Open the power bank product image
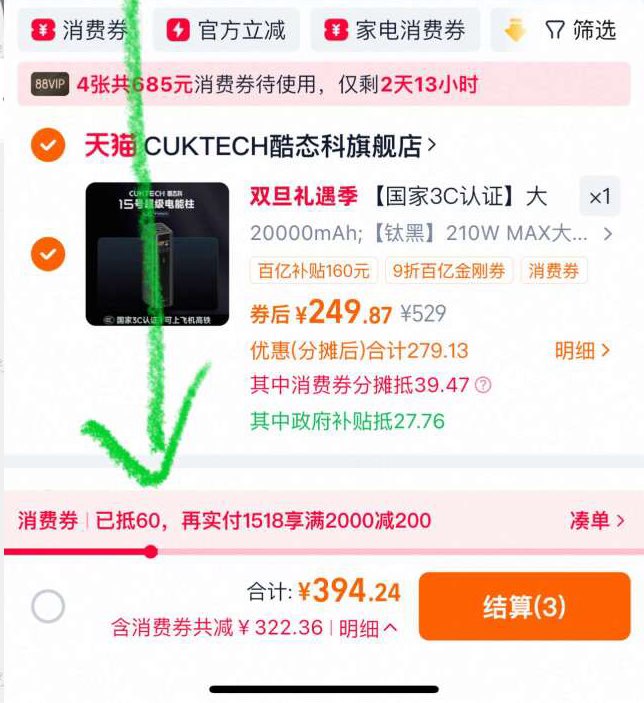644x703 pixels. point(157,254)
